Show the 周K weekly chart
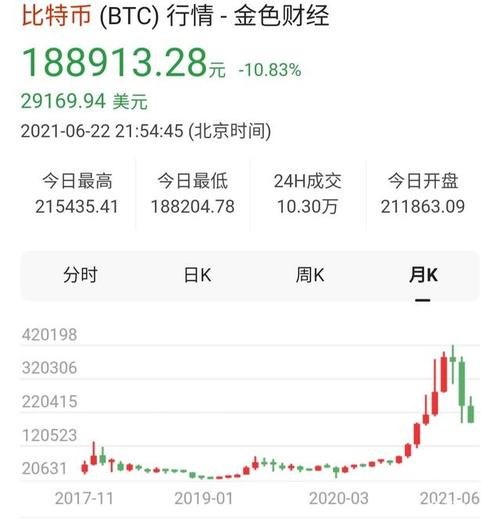This screenshot has width=500, height=521. coord(310,275)
